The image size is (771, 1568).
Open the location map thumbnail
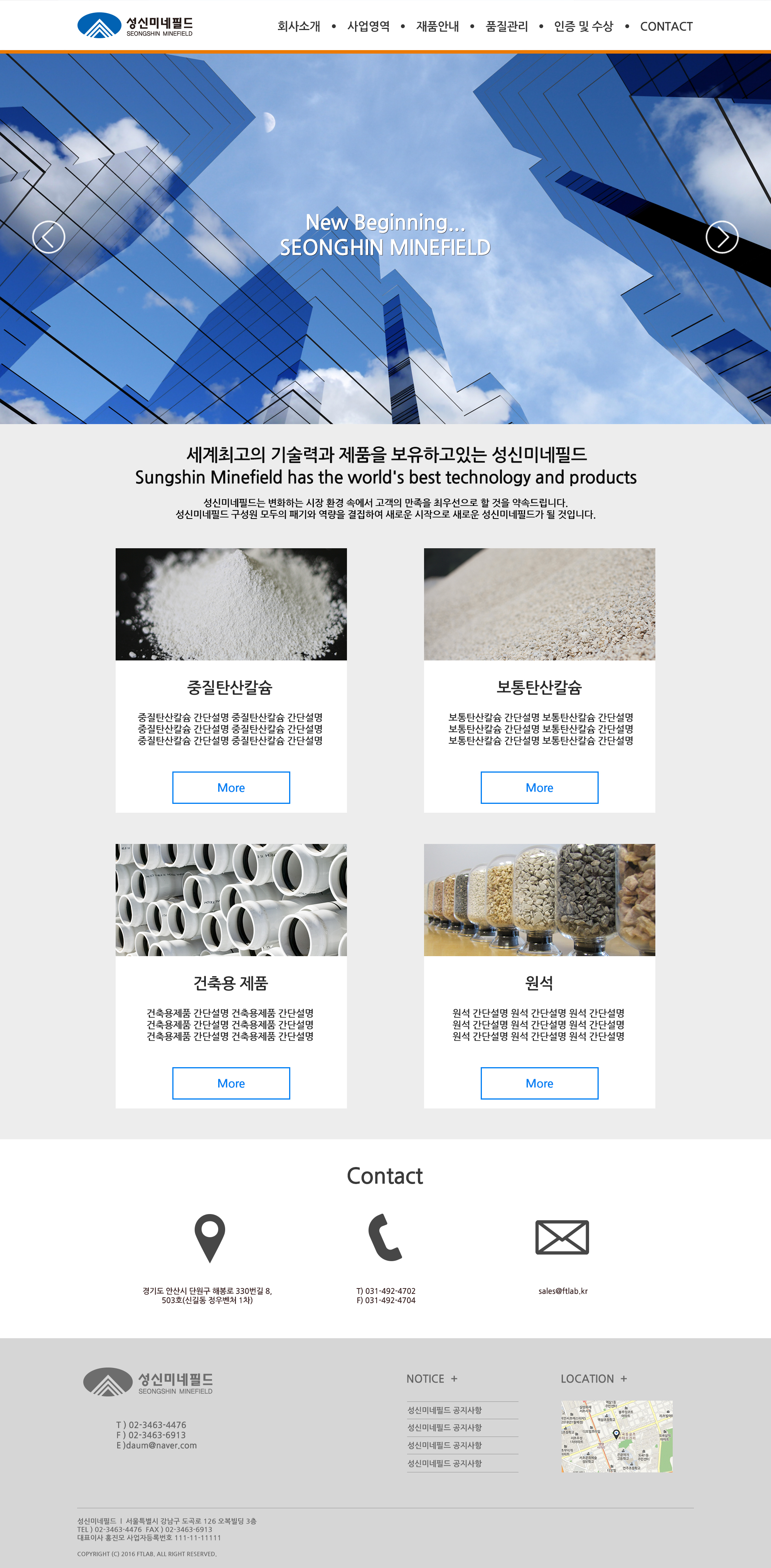click(x=616, y=1436)
